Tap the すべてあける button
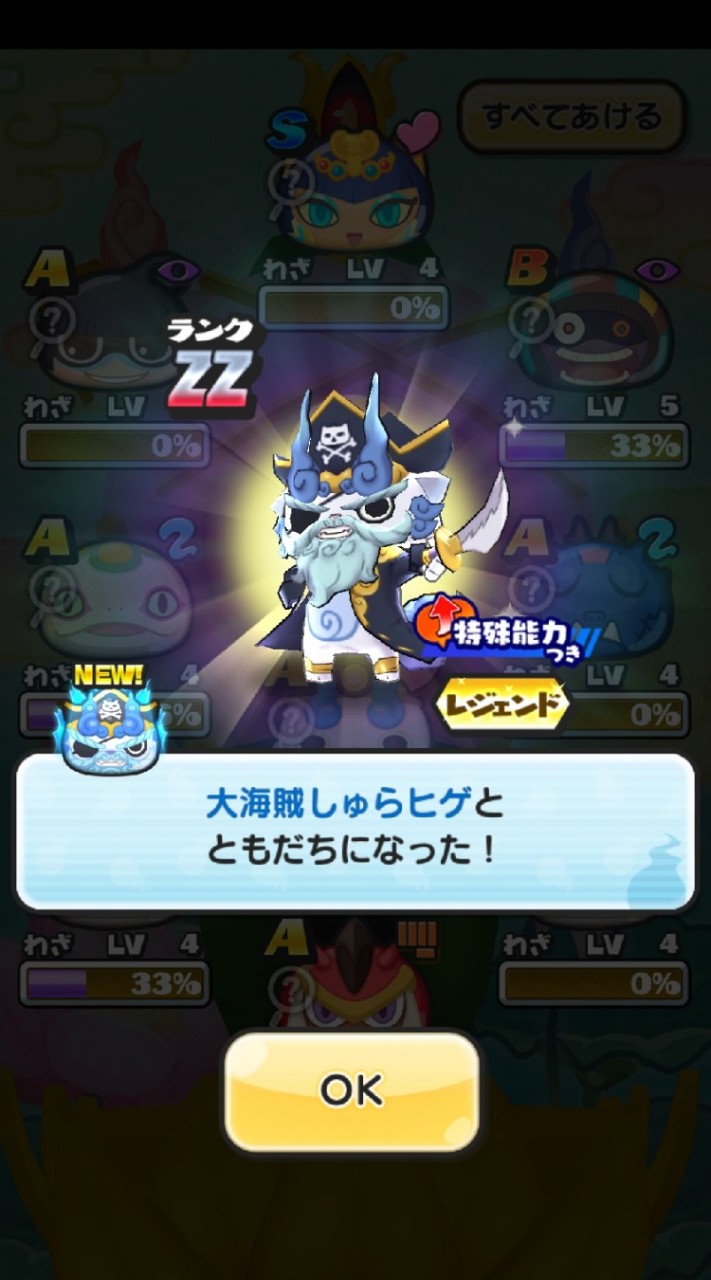The height and width of the screenshot is (1280, 711). pyautogui.click(x=572, y=117)
